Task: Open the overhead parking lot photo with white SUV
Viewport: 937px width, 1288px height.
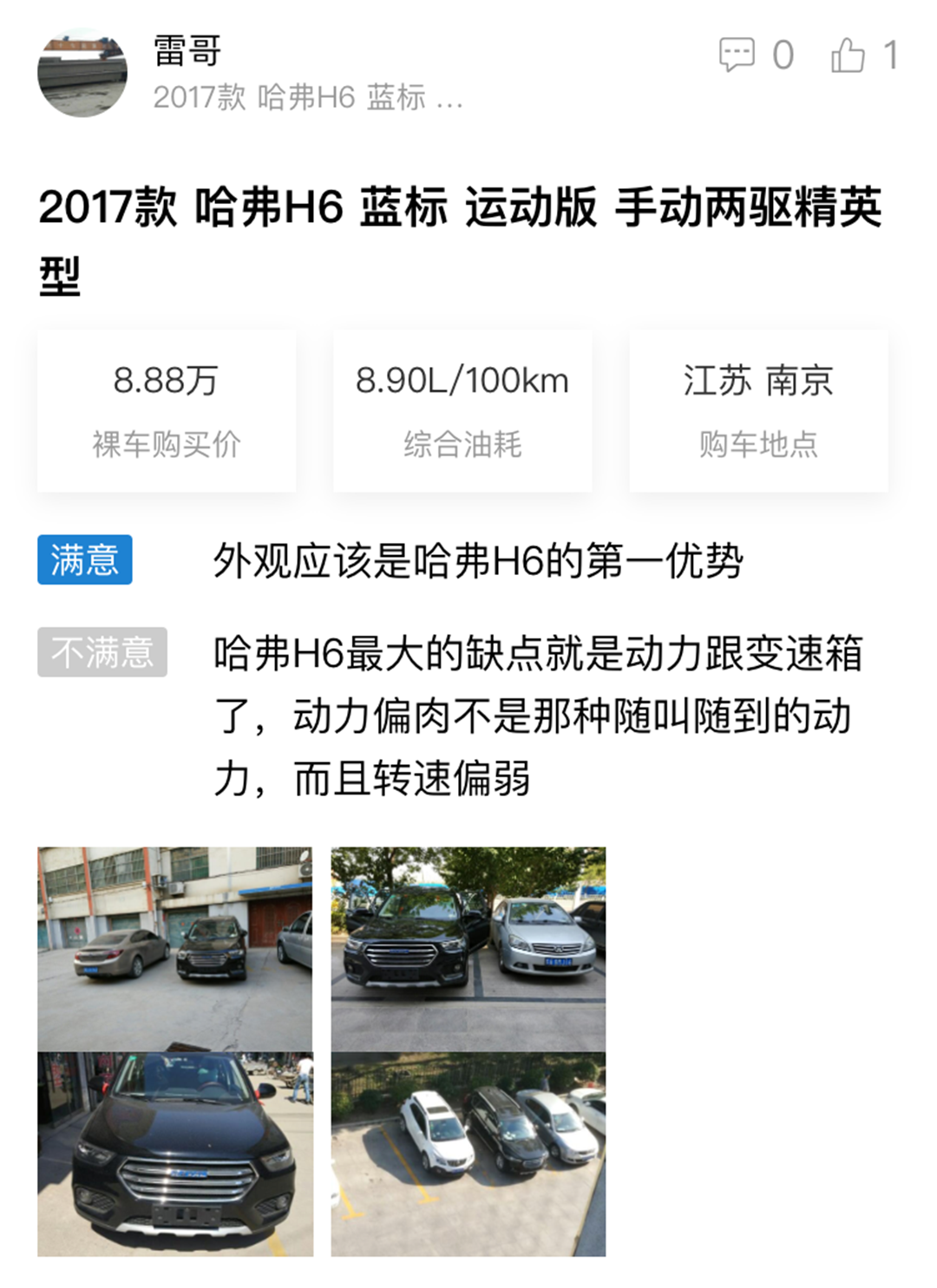Action: [468, 1154]
